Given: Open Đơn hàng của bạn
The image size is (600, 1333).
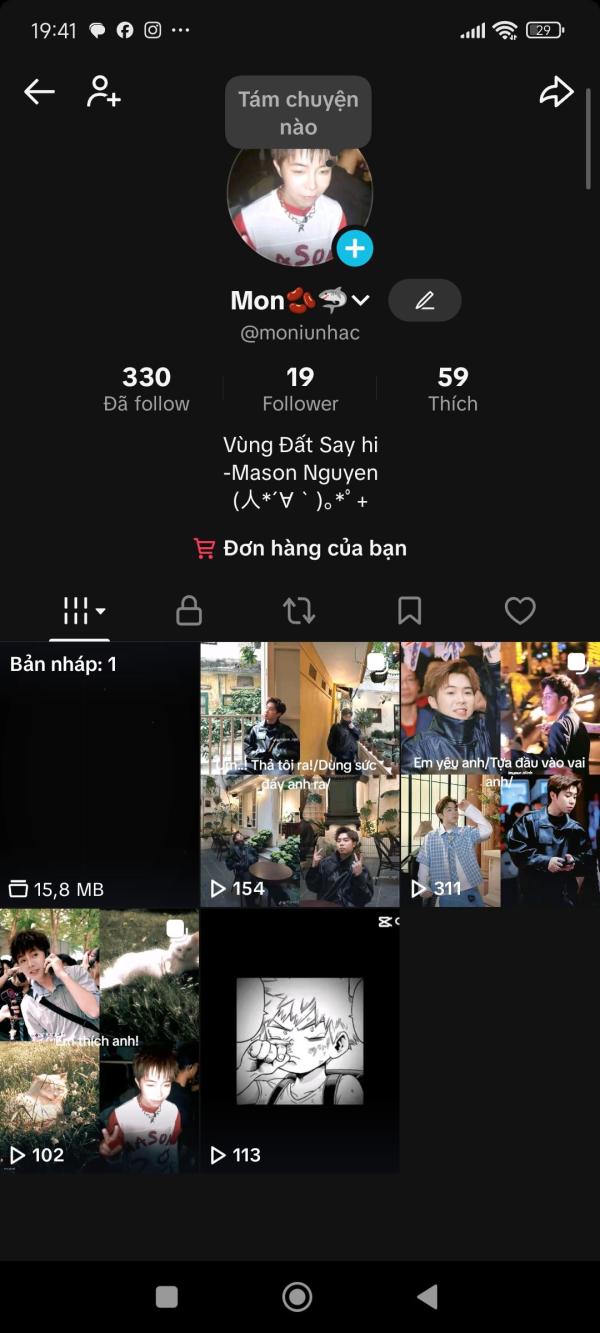Looking at the screenshot, I should click(x=300, y=548).
